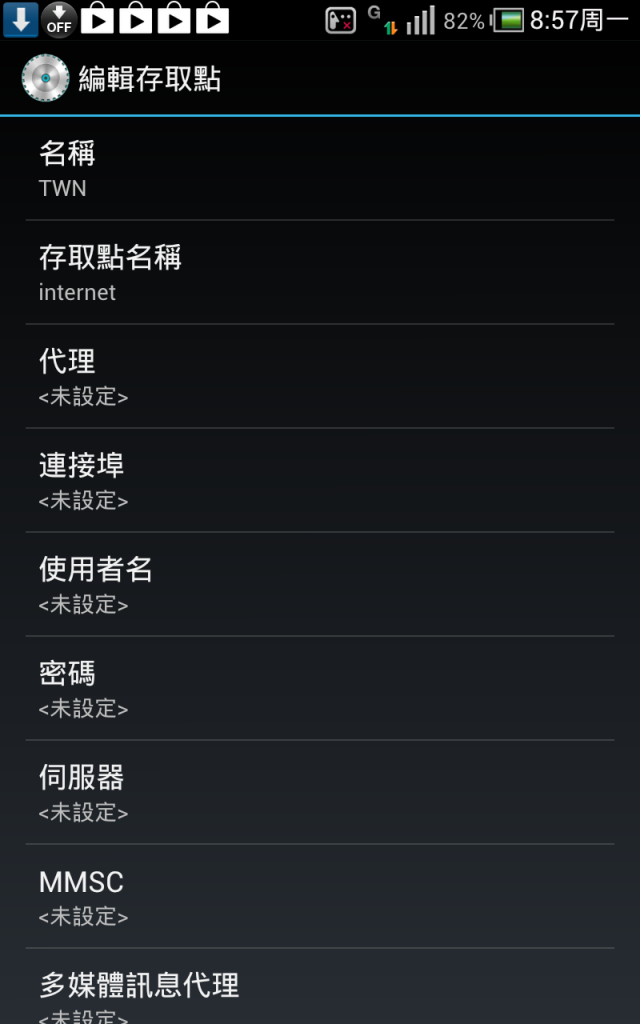Configure the 多媒體訊息代理 row
This screenshot has width=640, height=1024.
coord(320,993)
